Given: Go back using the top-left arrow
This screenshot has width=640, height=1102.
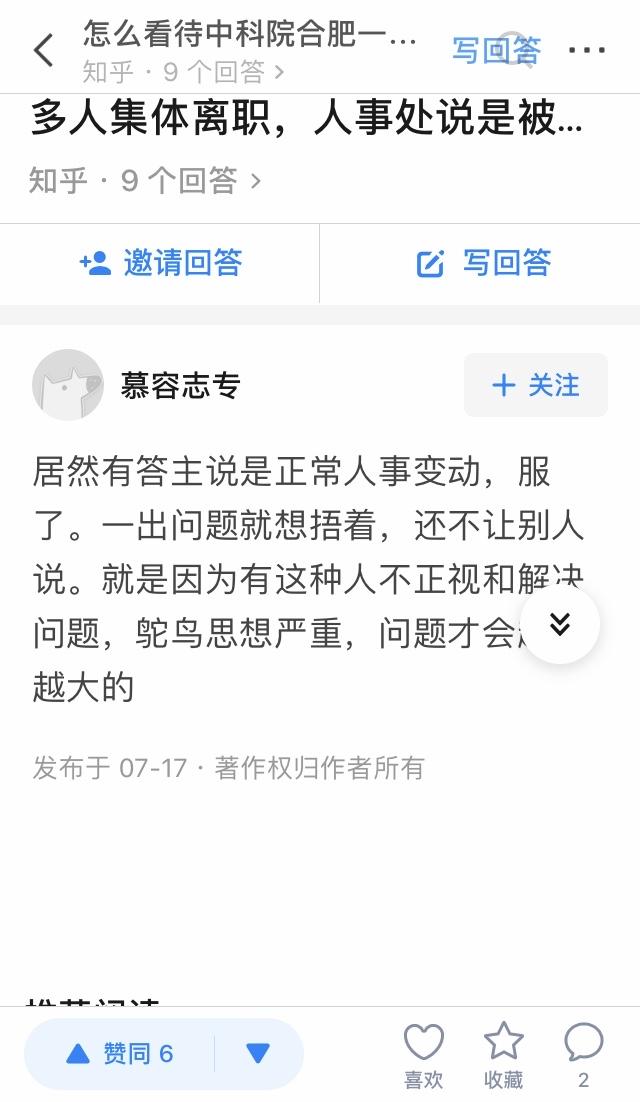Looking at the screenshot, I should 44,49.
